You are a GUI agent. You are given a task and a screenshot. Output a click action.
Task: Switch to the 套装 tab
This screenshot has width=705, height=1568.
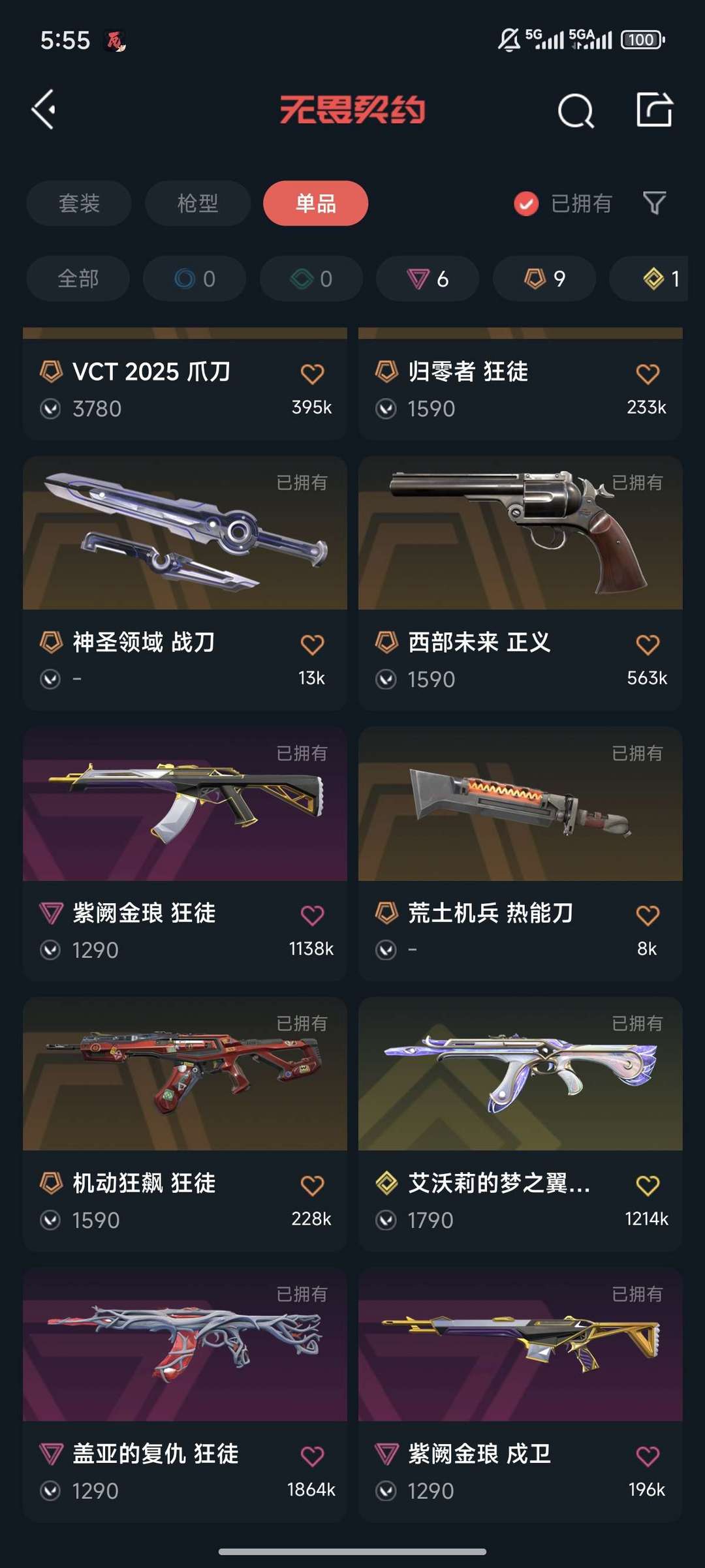click(79, 203)
